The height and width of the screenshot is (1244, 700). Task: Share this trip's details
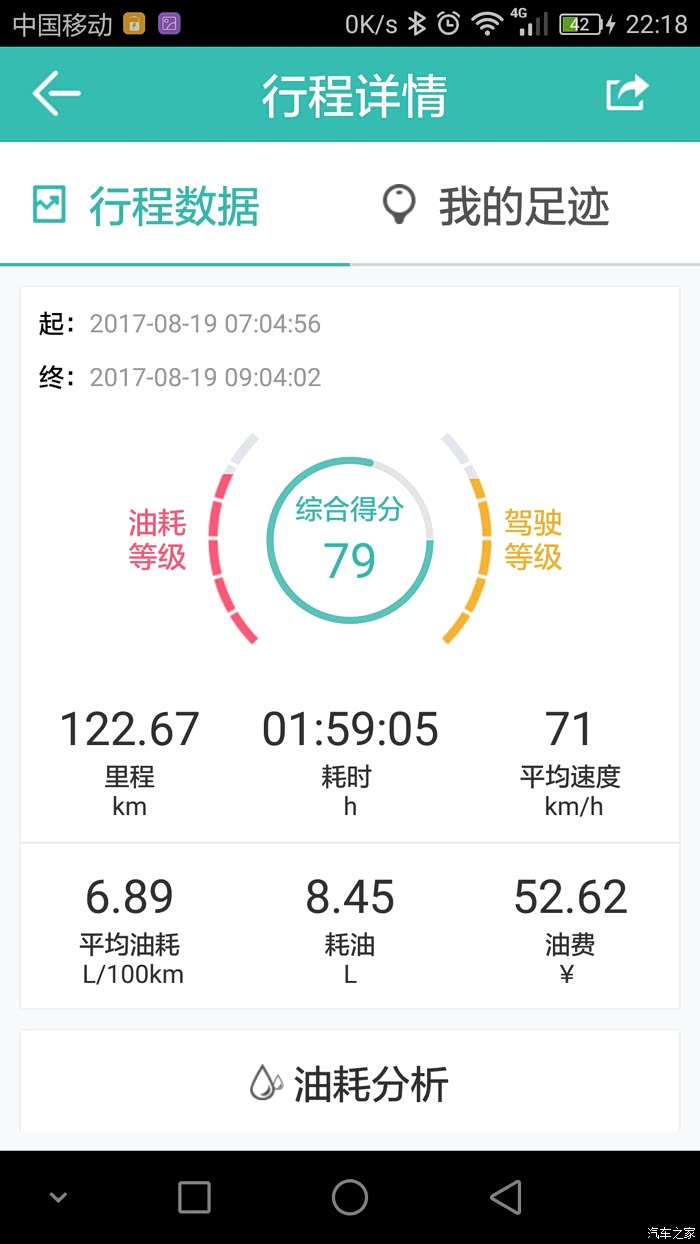coord(627,94)
